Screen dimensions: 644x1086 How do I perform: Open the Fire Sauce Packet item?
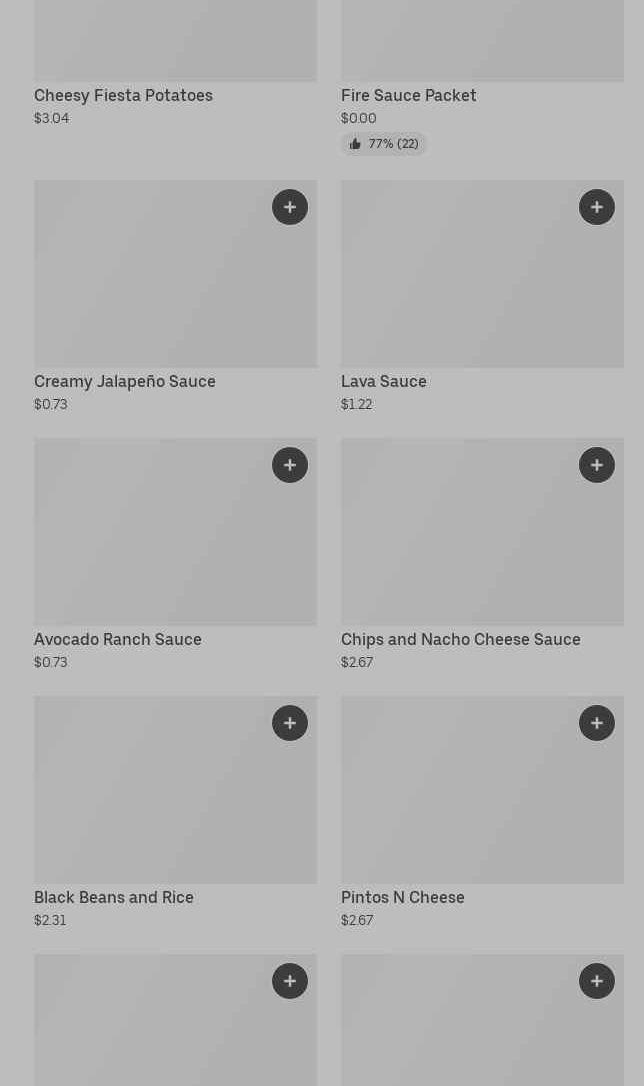[408, 96]
